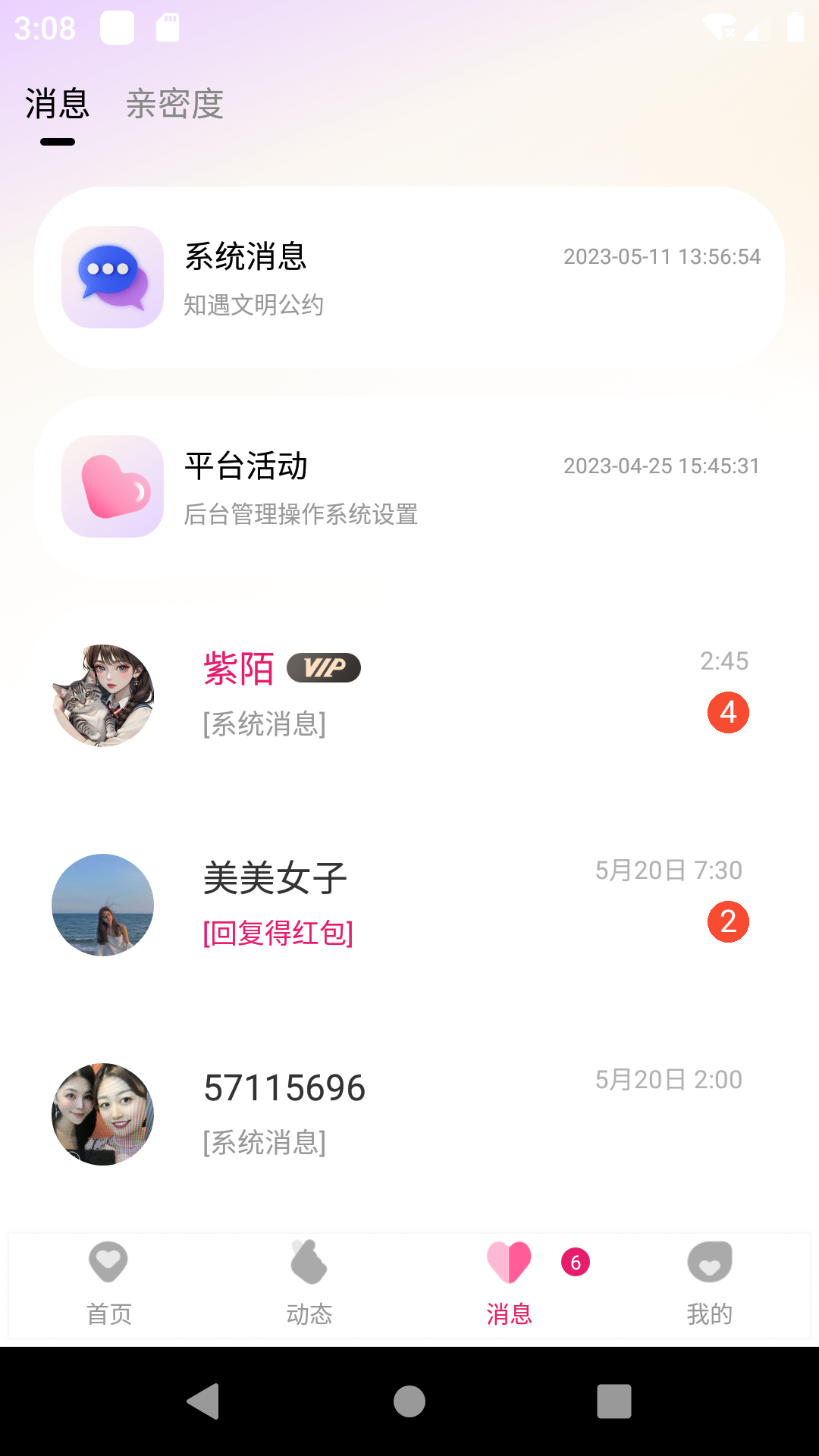Tap the 动态 feed icon
Viewport: 819px width, 1456px height.
[x=308, y=1263]
